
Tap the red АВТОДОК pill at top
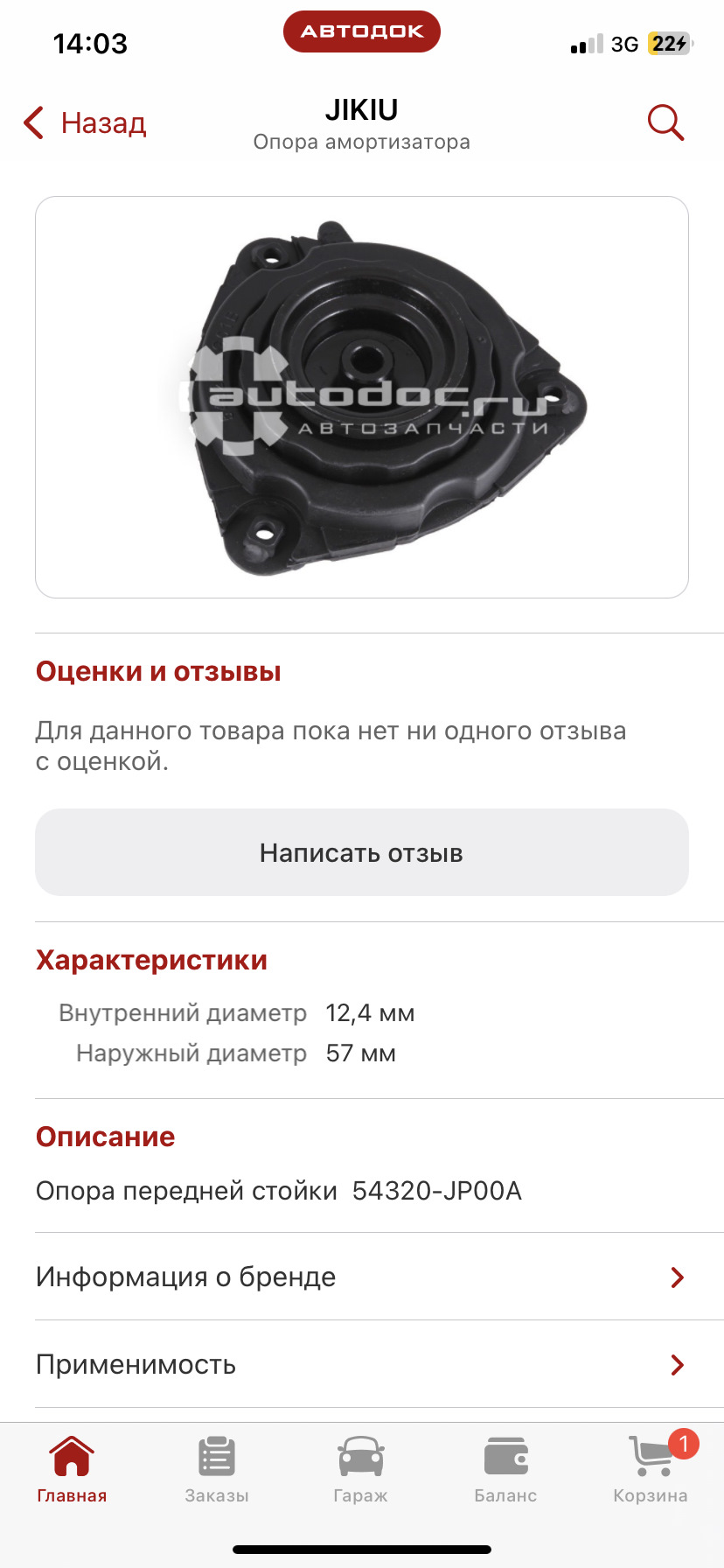pos(362,31)
